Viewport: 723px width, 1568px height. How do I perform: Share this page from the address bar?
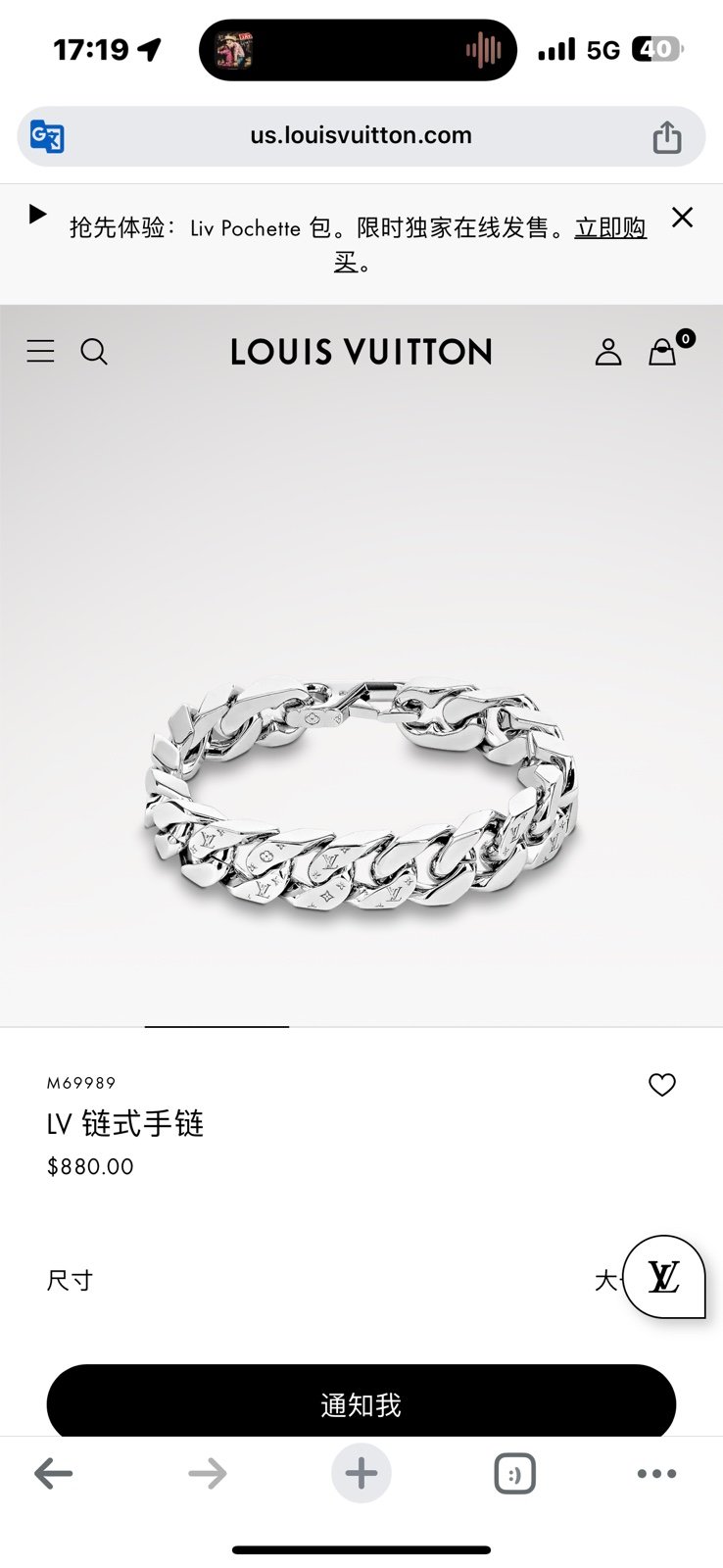click(x=667, y=136)
